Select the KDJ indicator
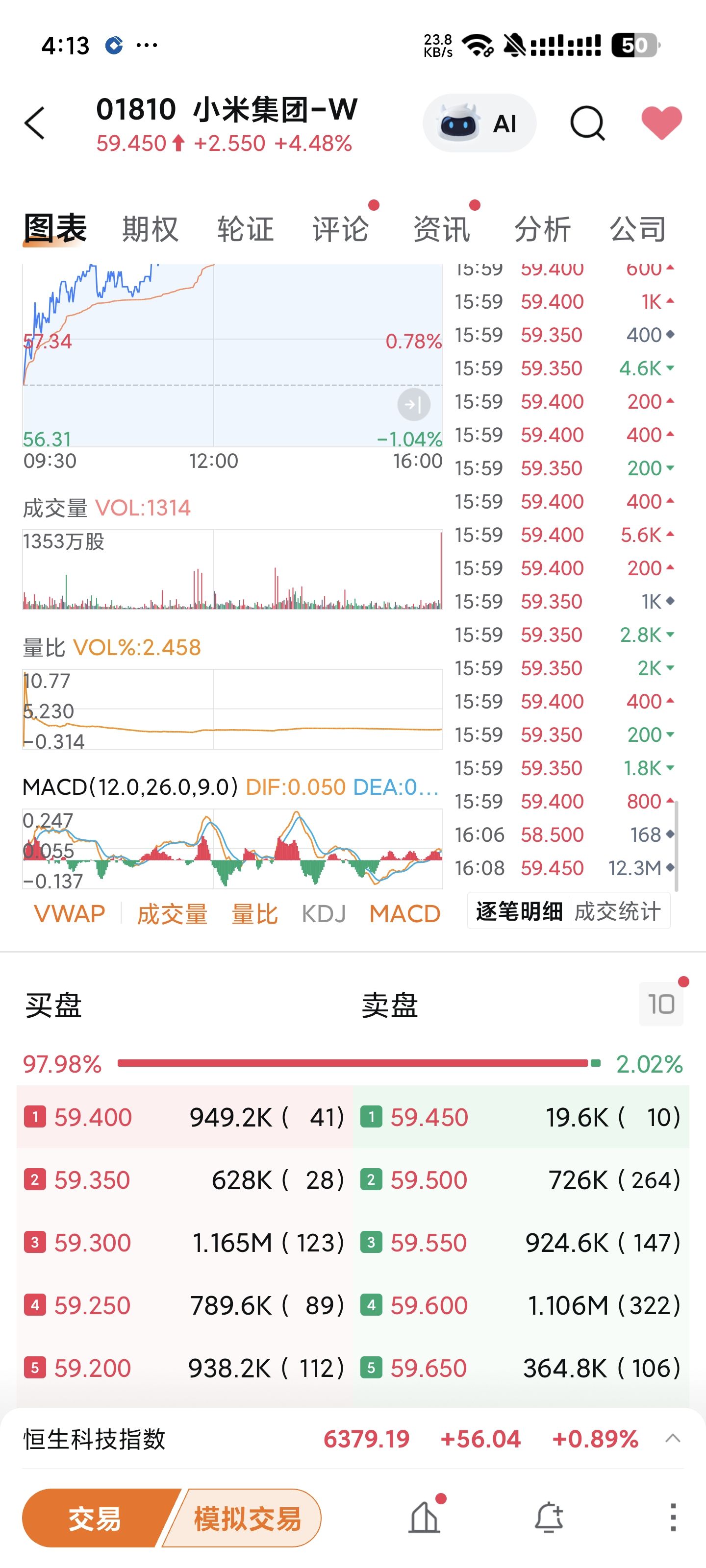Image resolution: width=706 pixels, height=1568 pixels. (324, 914)
